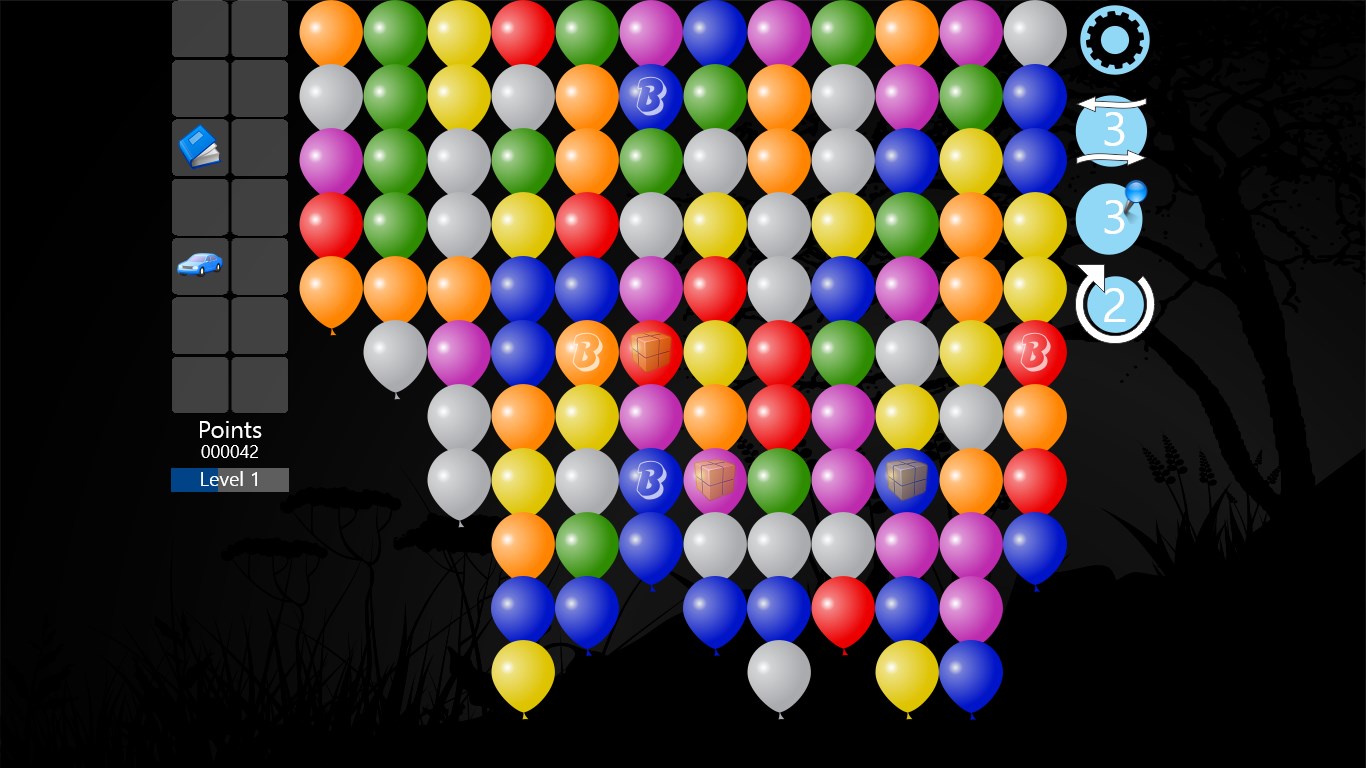Pop the blue balloon containing a box

click(907, 479)
